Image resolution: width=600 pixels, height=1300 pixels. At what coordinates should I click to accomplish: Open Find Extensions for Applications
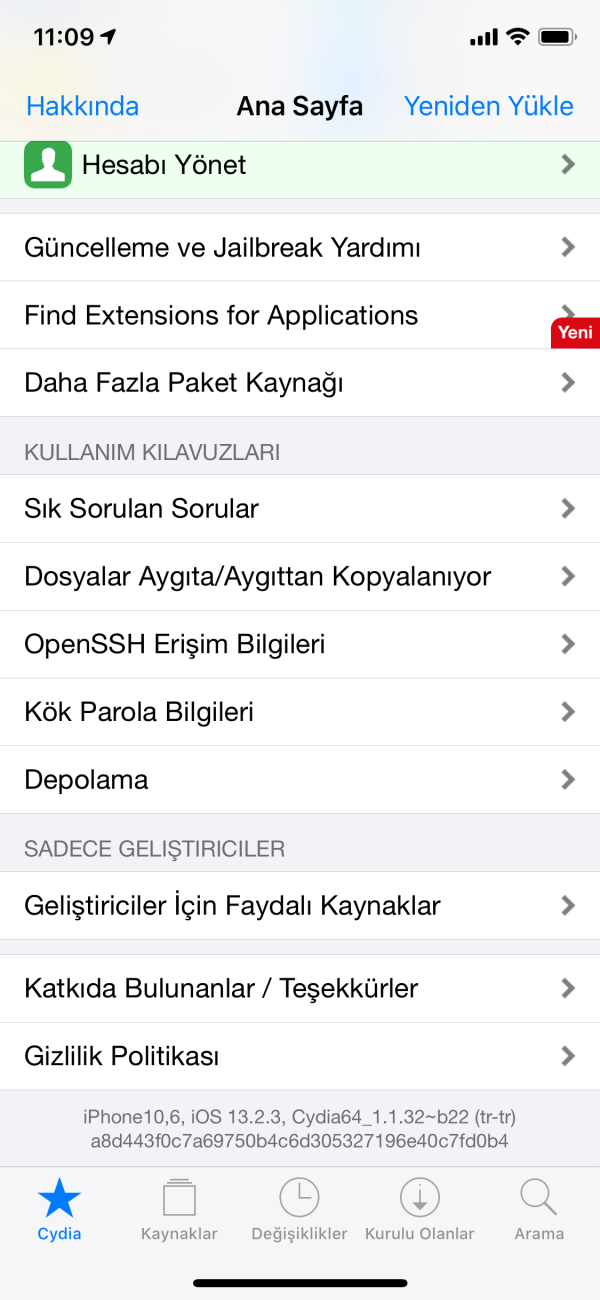click(300, 315)
